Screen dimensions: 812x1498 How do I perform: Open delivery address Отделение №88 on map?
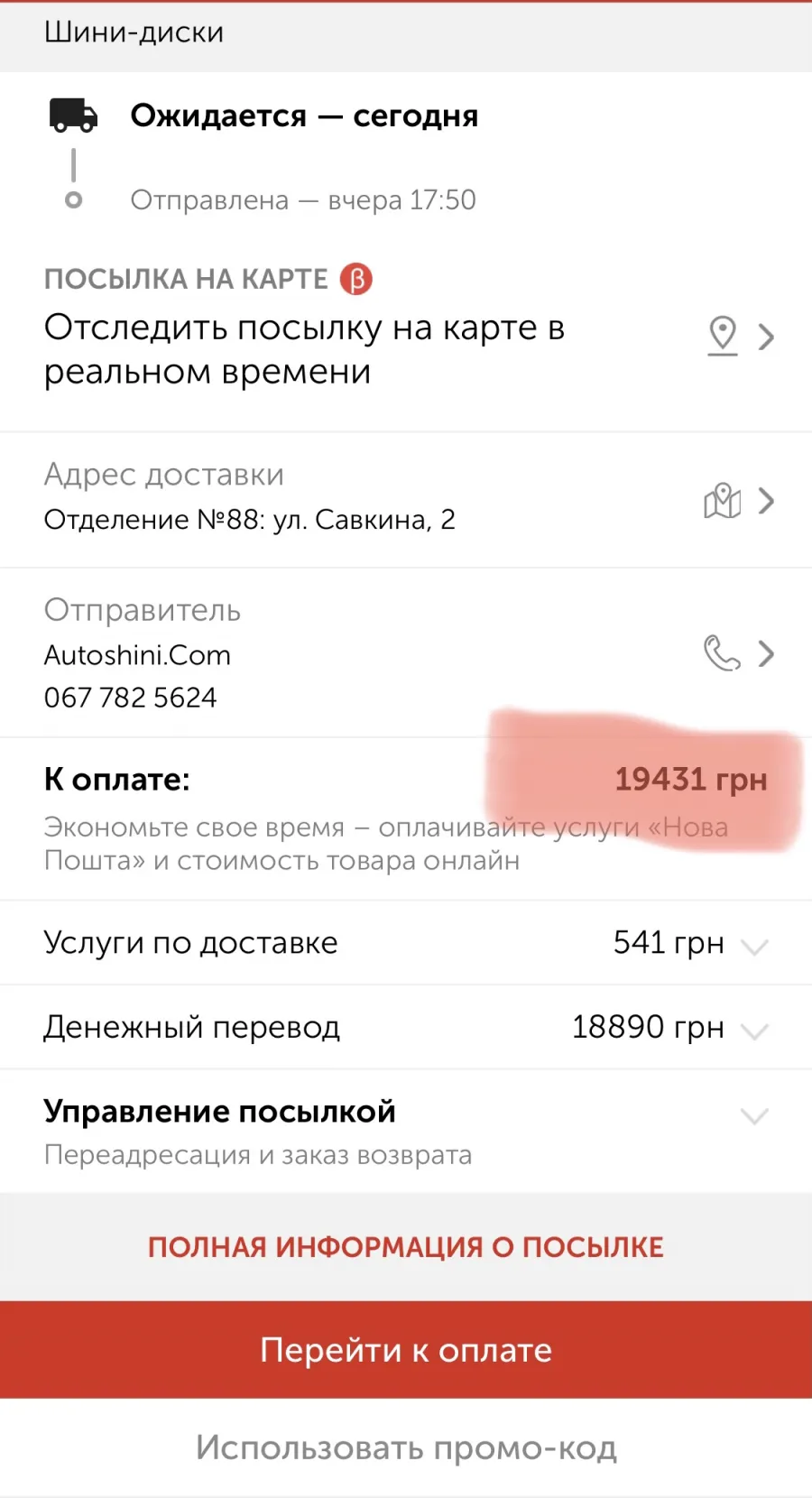coord(406,500)
